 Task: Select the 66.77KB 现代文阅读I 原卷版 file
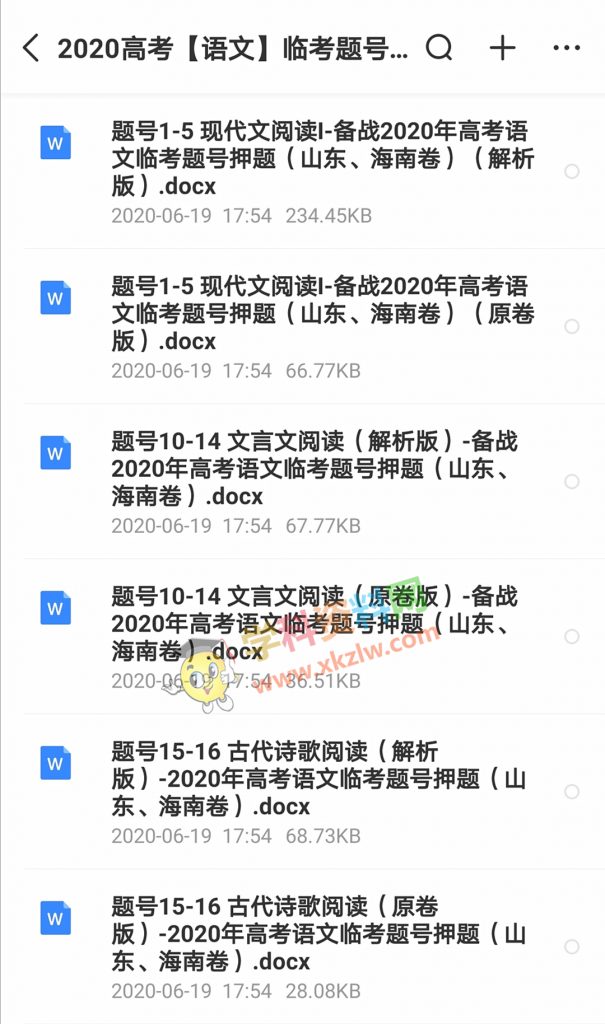coord(572,327)
